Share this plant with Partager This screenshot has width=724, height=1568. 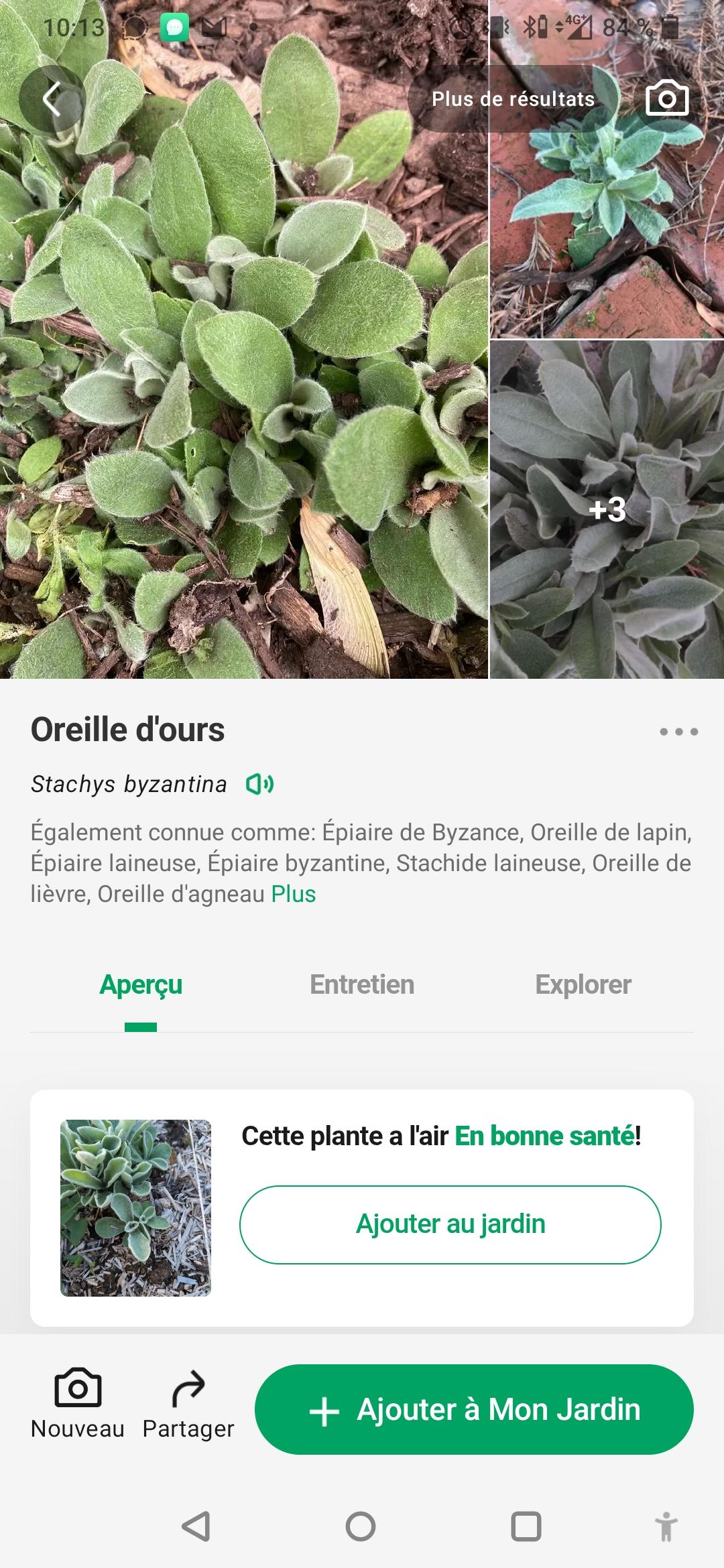188,1404
